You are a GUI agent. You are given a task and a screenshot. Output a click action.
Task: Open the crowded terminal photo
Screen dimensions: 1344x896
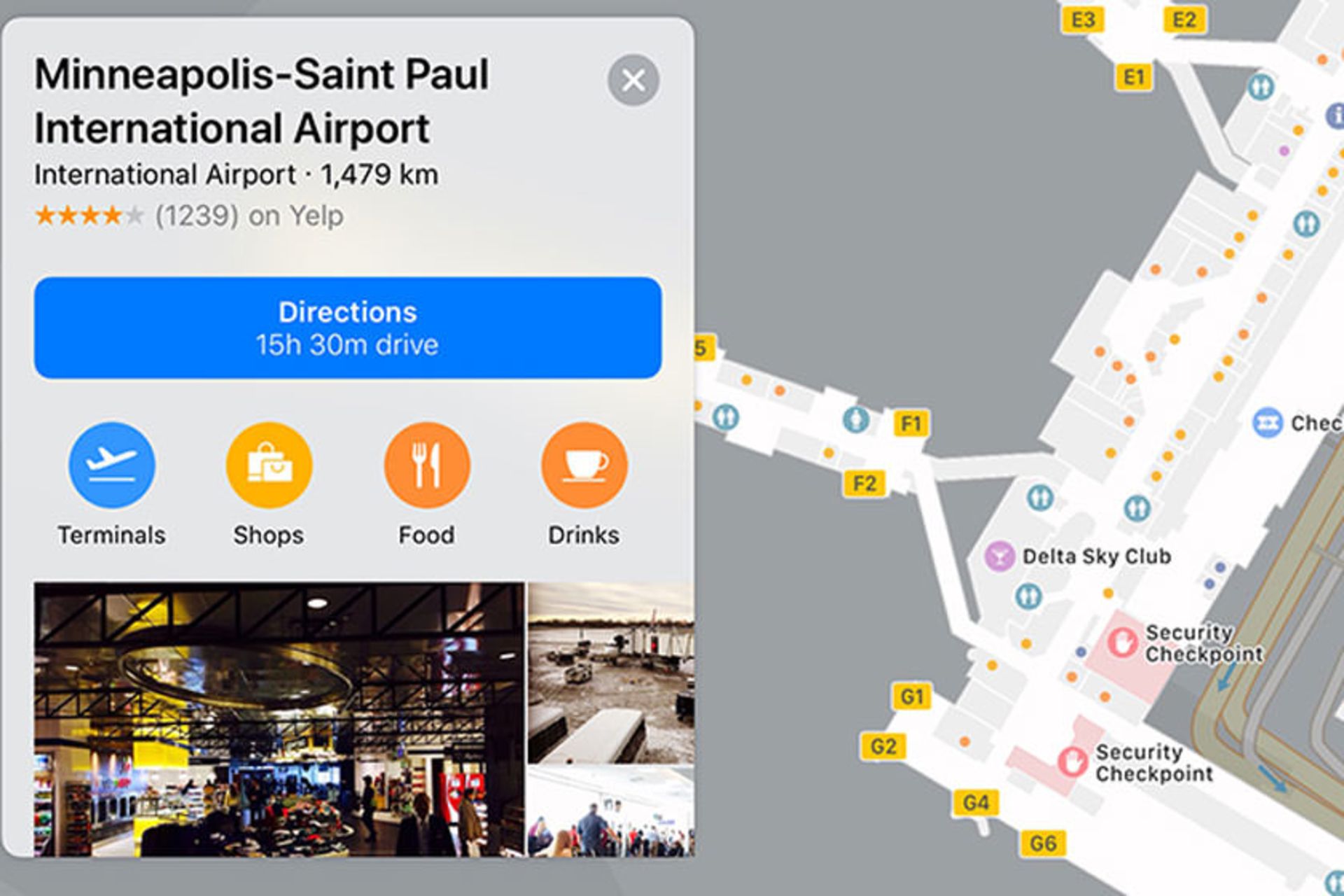(x=610, y=812)
